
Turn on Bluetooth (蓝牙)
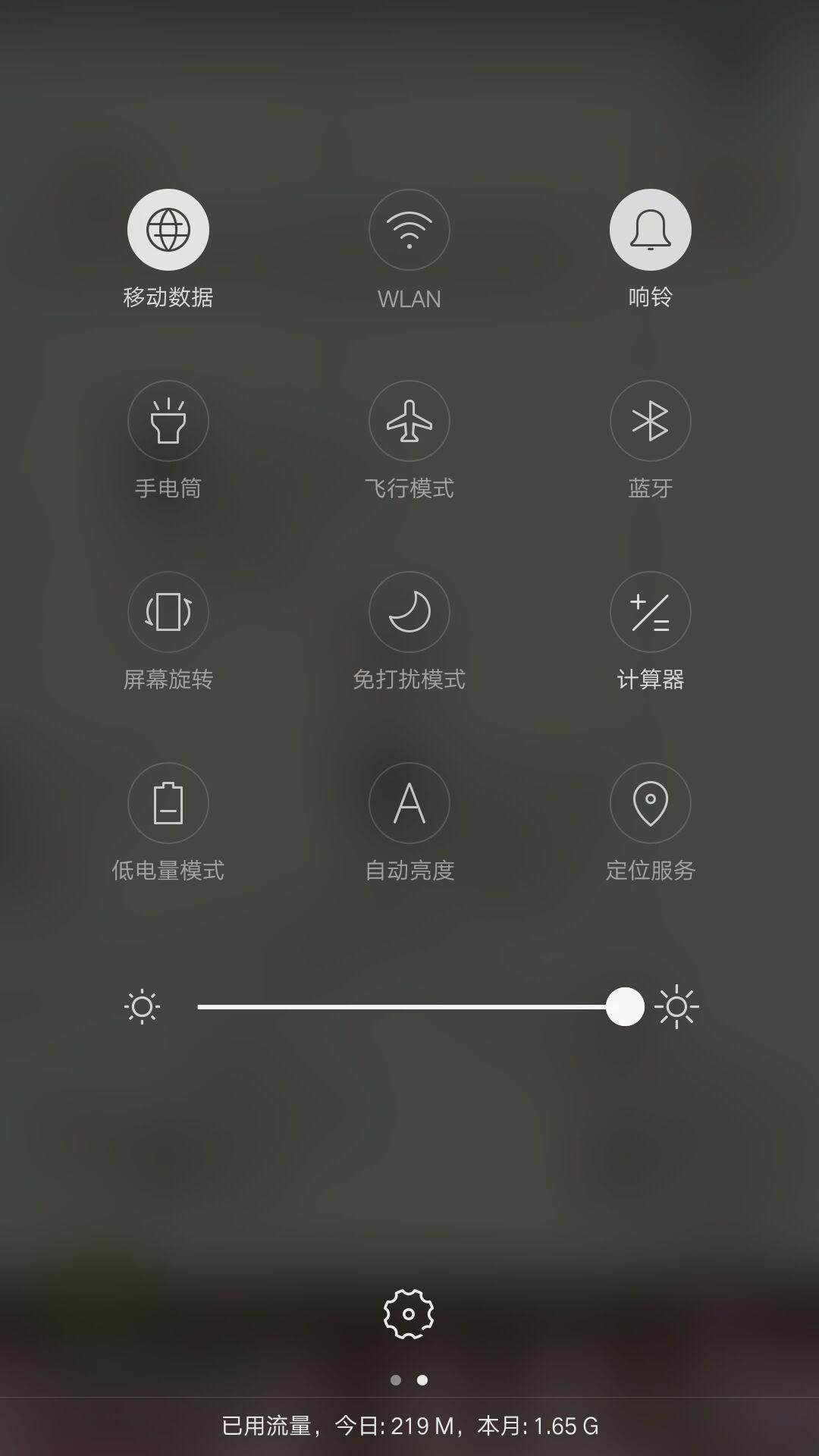tap(651, 421)
